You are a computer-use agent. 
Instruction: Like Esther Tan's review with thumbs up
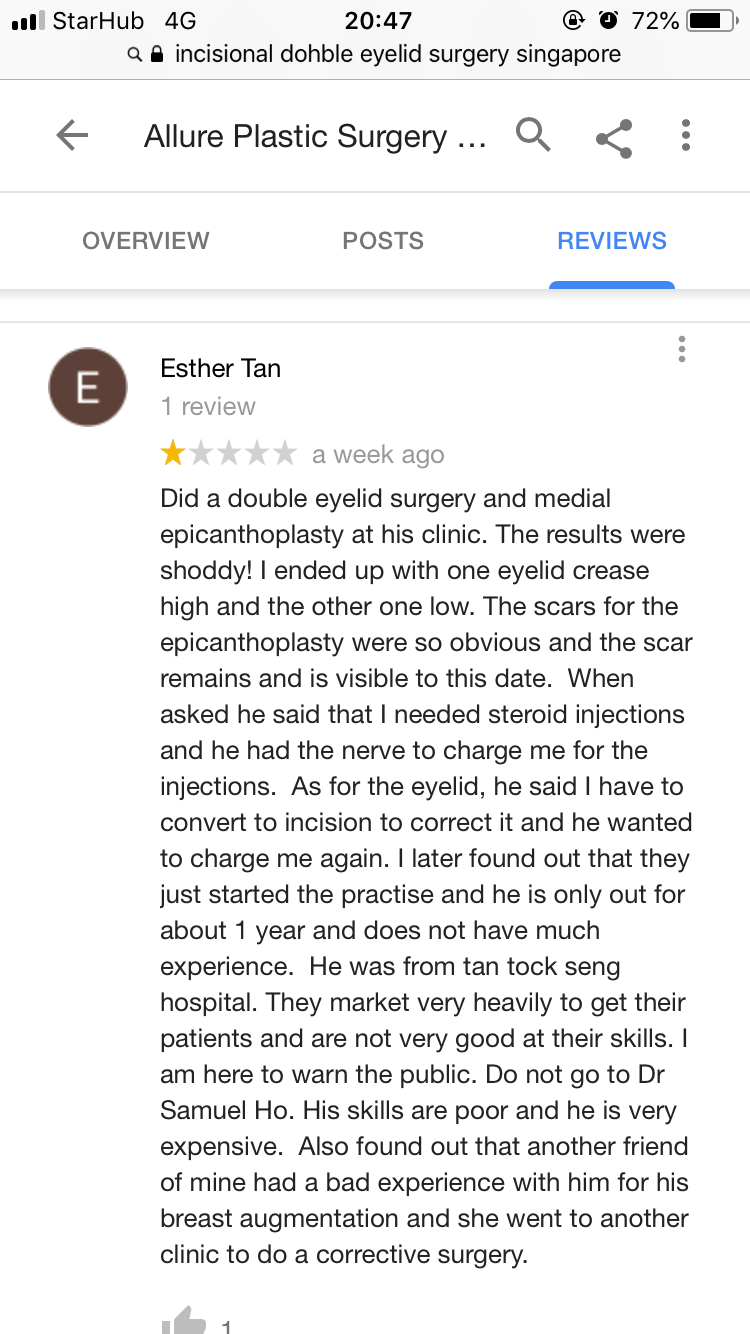(x=184, y=1320)
